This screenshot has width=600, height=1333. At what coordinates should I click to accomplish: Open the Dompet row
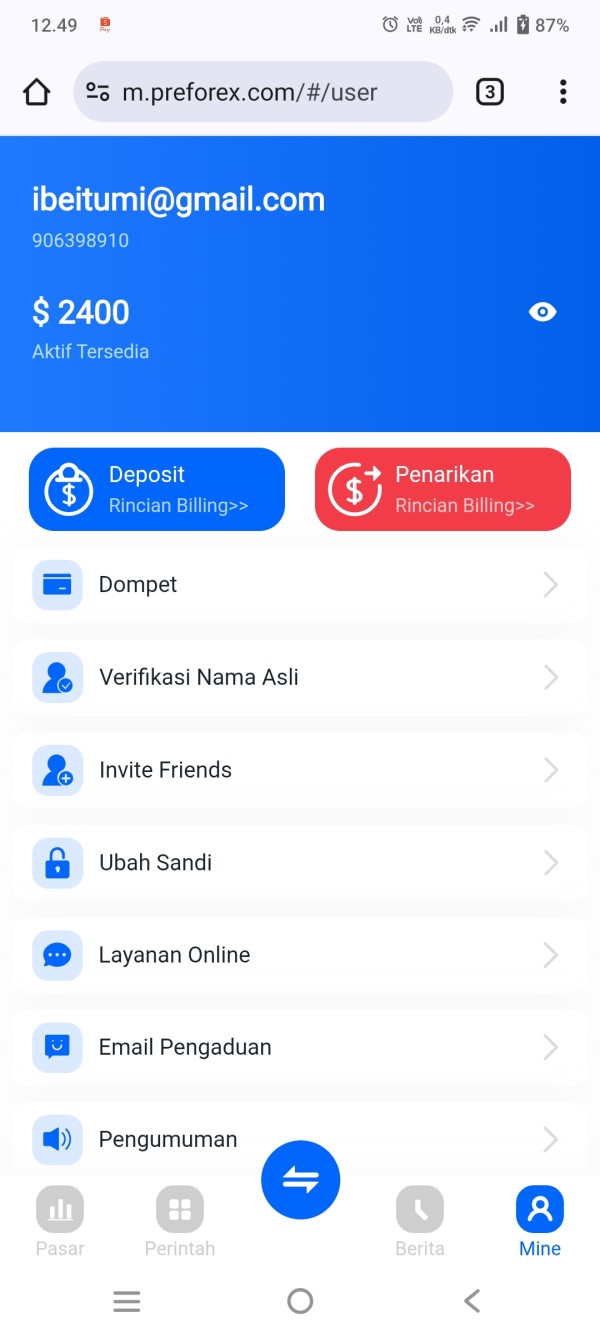300,585
